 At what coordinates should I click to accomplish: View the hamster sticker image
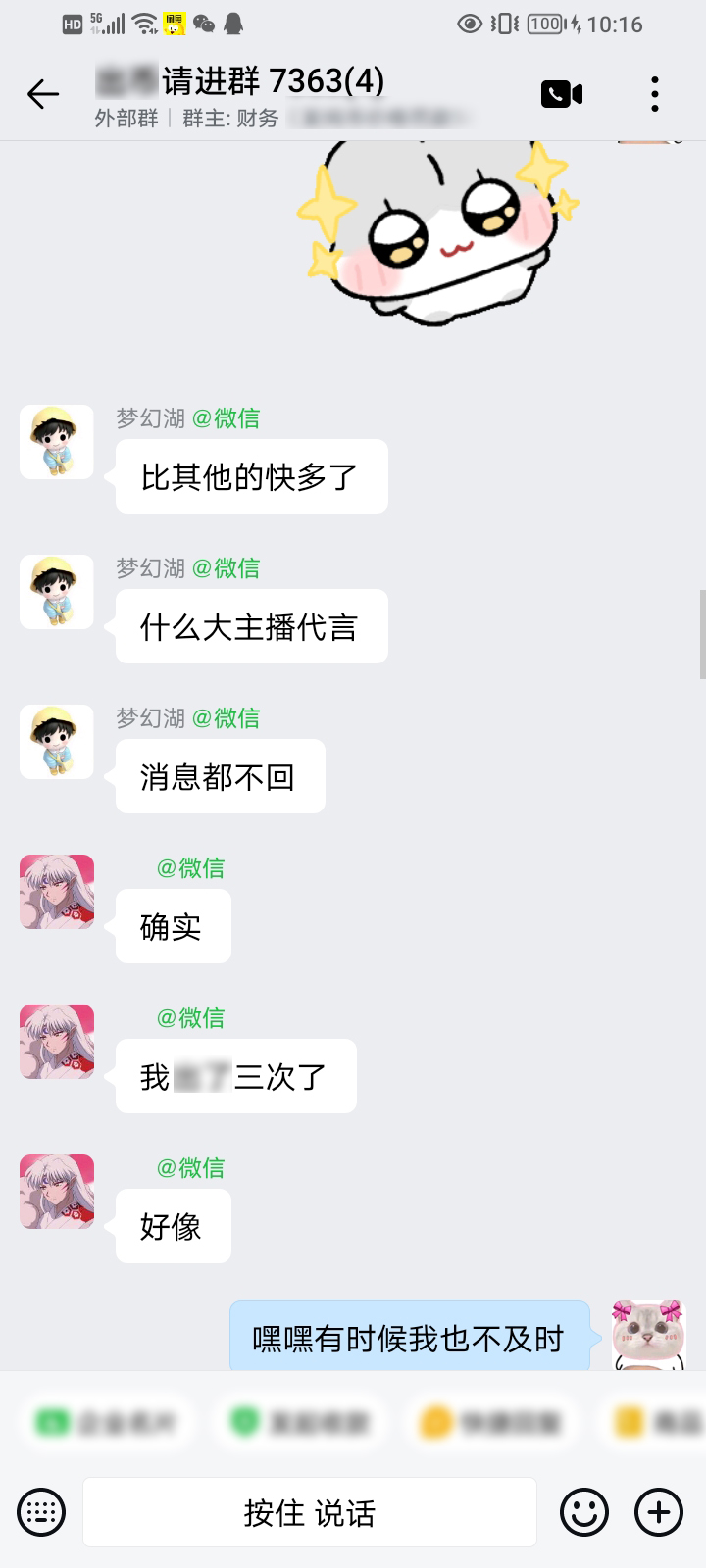437,230
